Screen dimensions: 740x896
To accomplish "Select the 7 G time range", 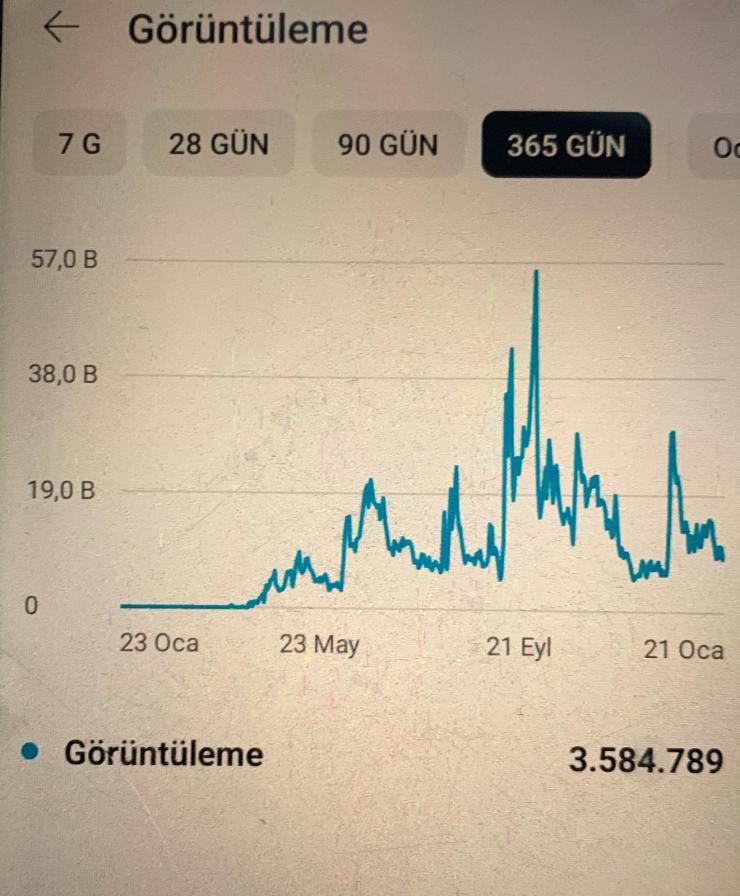I will coord(80,145).
